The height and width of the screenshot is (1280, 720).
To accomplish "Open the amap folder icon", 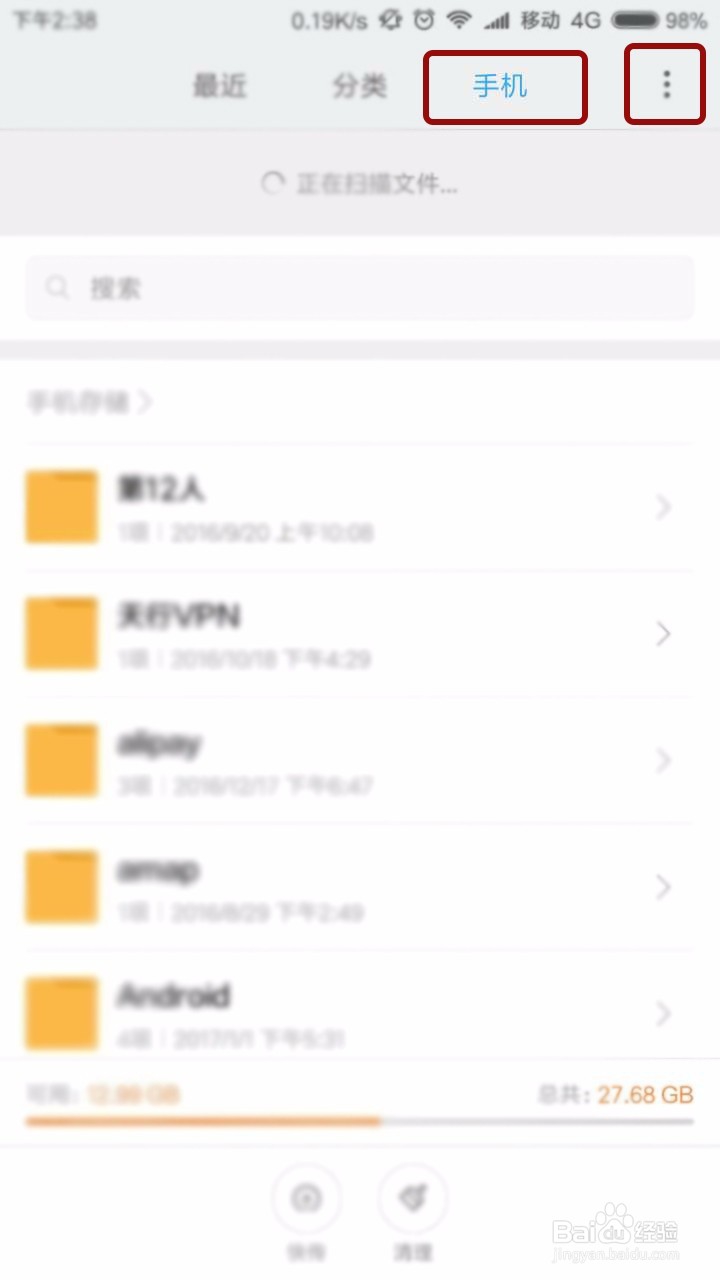I will click(x=61, y=887).
